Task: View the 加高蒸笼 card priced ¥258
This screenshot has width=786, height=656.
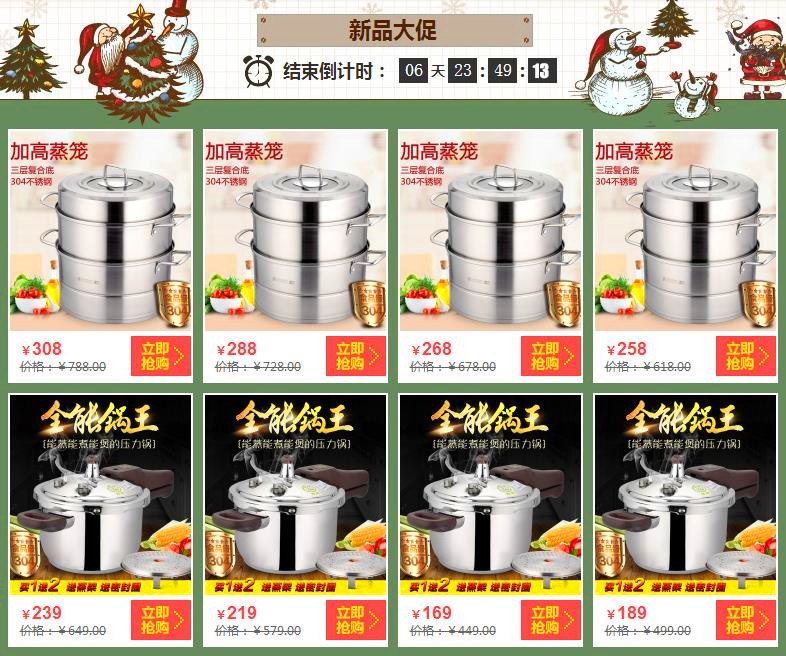Action: [685, 232]
